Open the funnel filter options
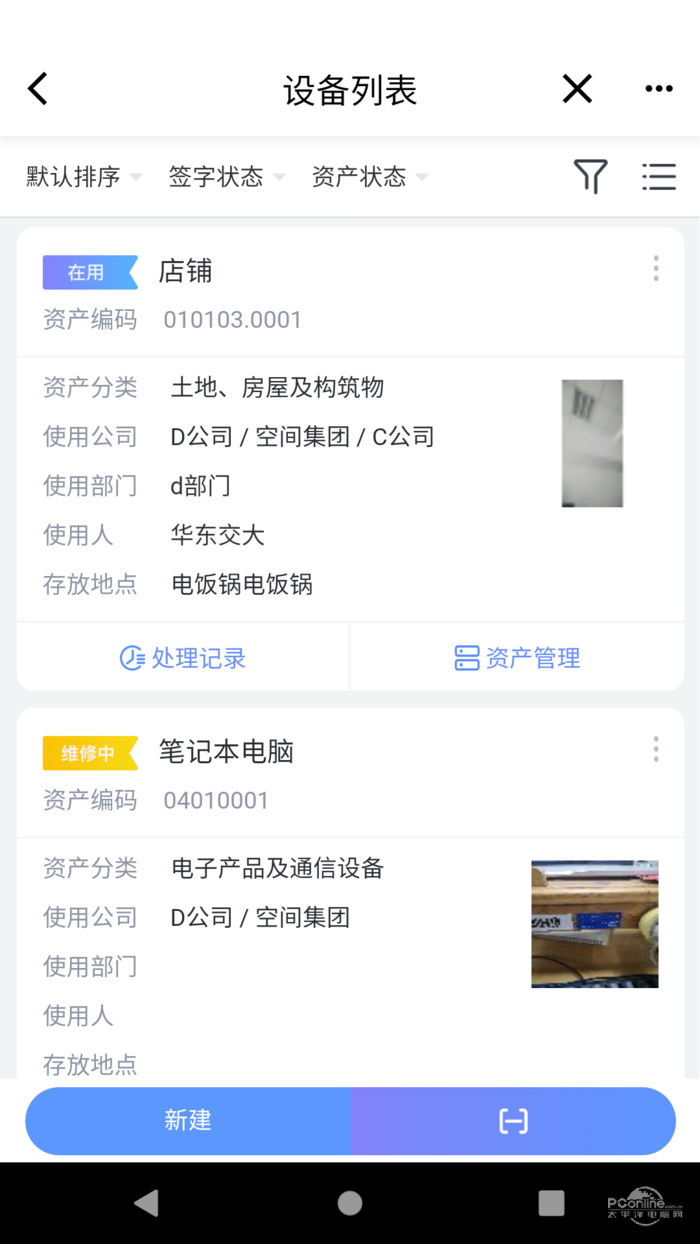This screenshot has width=700, height=1244. pos(590,177)
